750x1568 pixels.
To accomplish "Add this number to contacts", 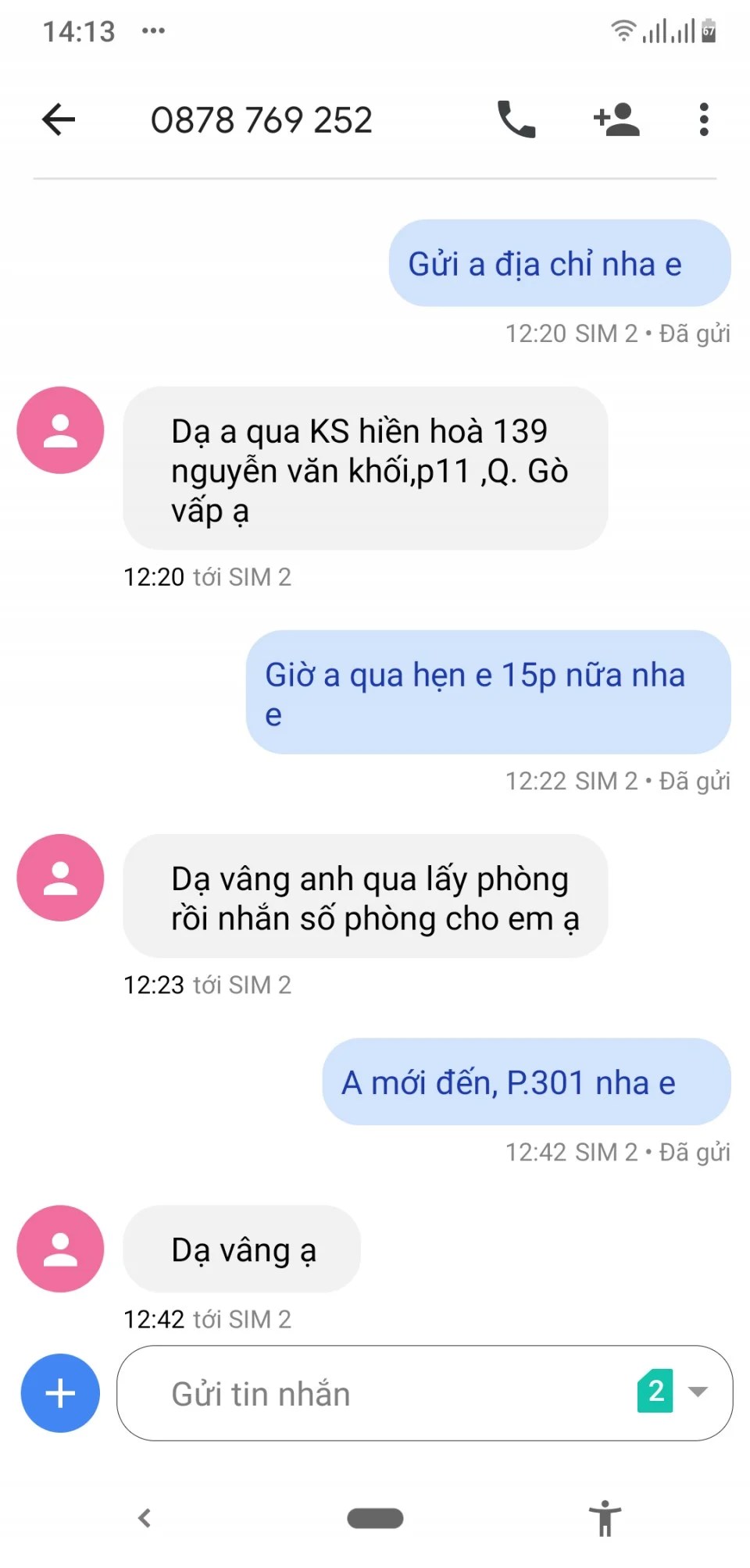I will (616, 119).
